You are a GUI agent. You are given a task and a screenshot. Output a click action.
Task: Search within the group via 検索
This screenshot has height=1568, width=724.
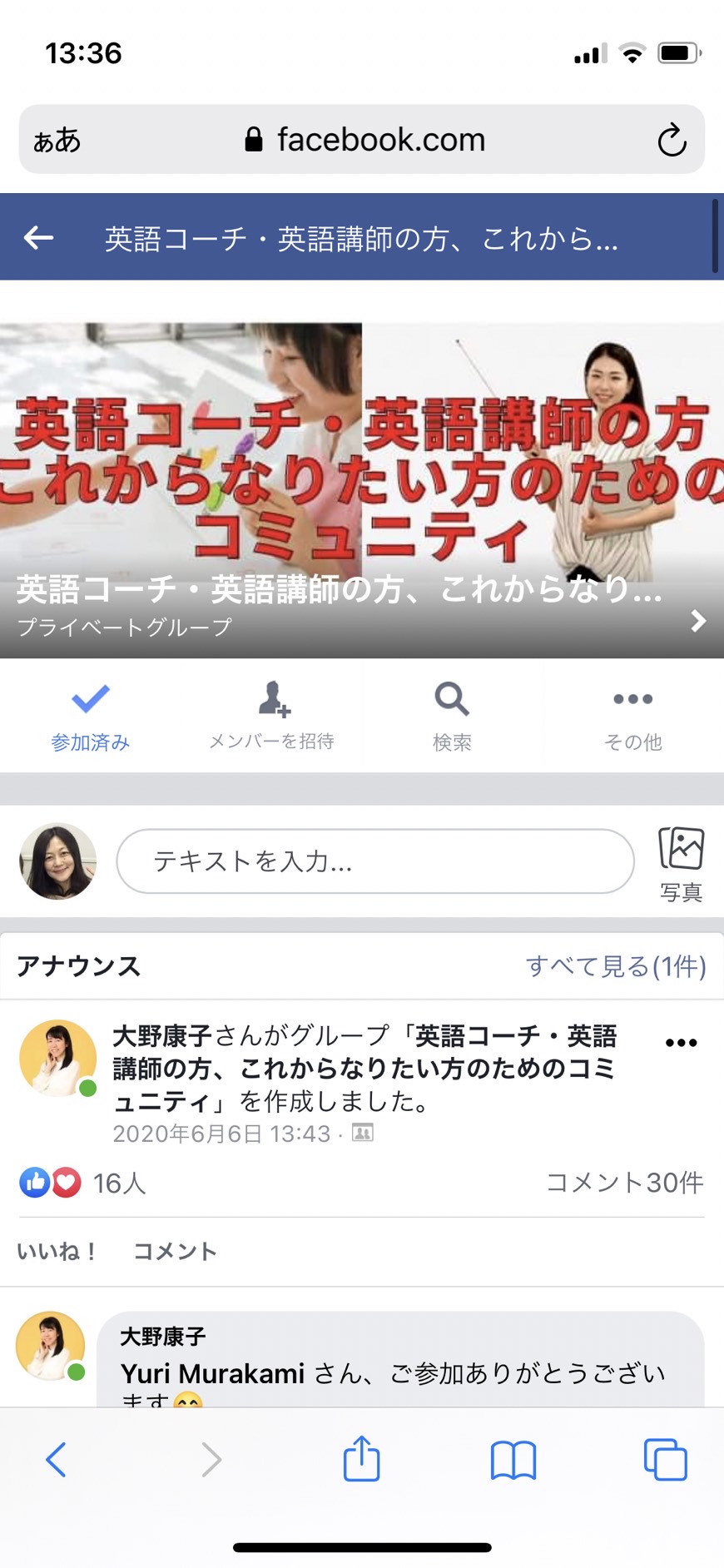tap(452, 717)
